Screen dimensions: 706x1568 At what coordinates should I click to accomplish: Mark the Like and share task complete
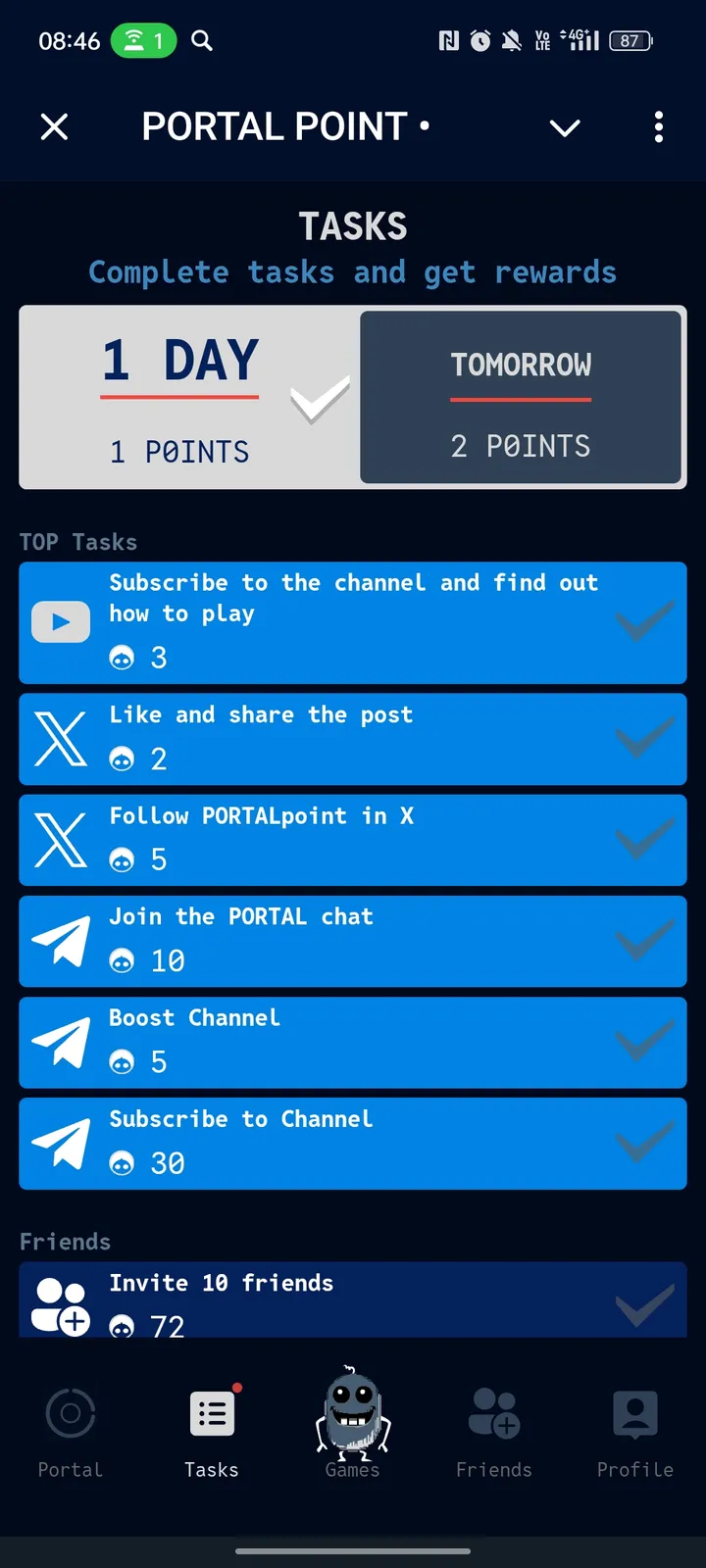pos(645,739)
